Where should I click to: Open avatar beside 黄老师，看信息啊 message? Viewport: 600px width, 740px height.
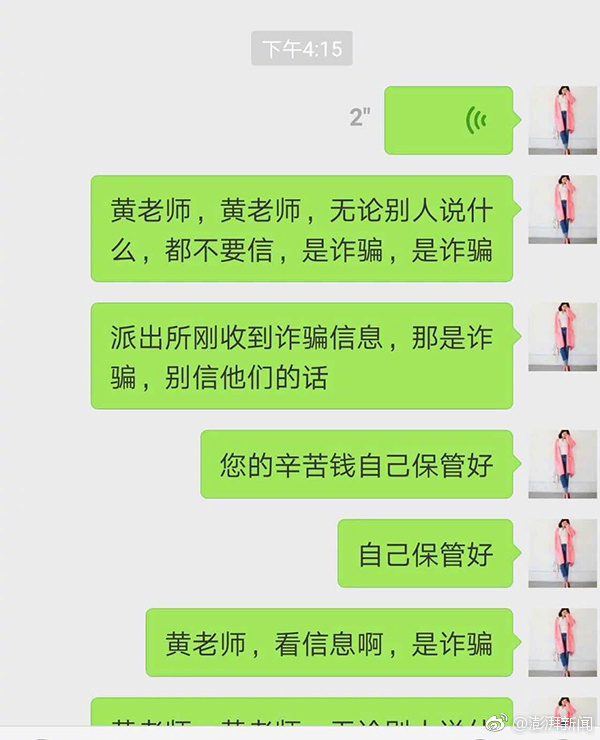tap(562, 642)
